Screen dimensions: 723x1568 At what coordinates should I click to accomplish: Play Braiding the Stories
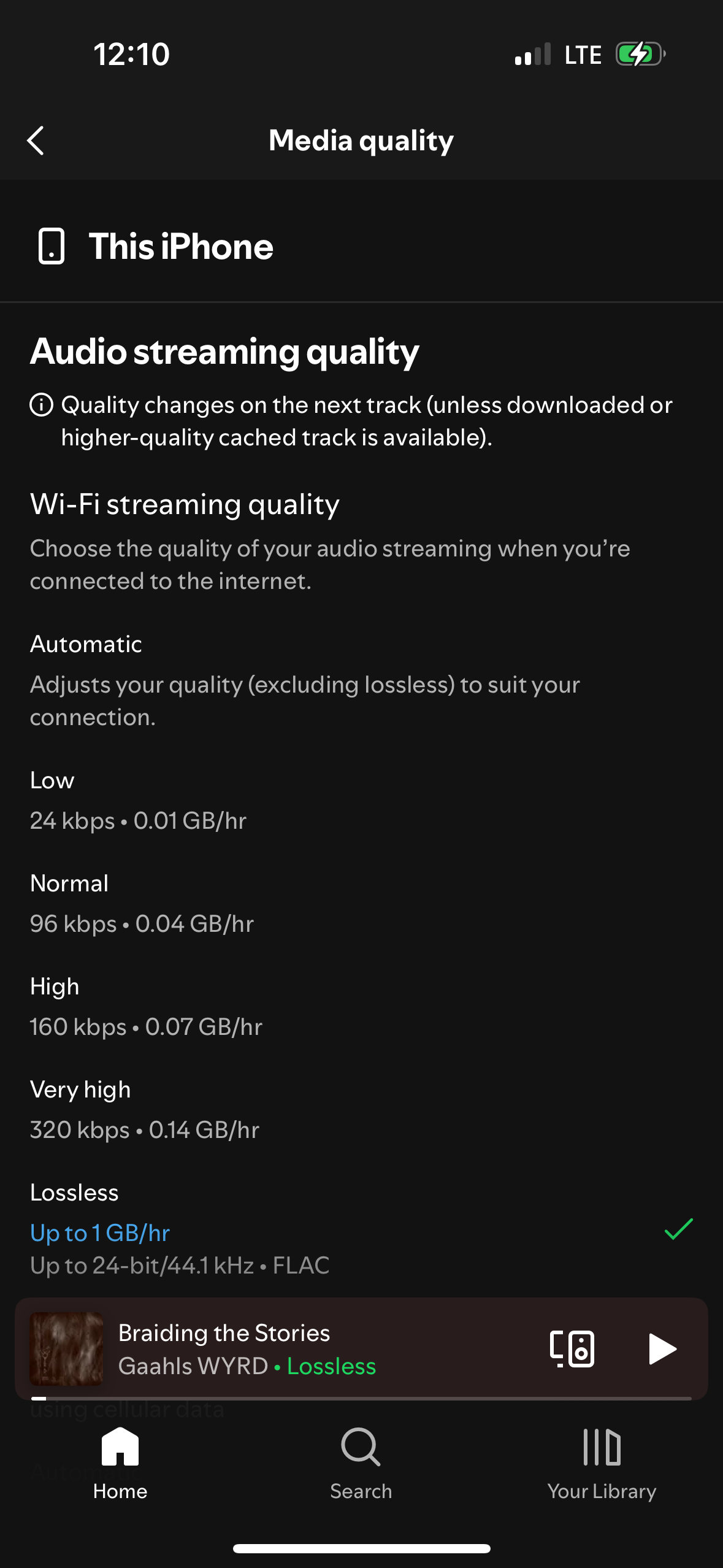click(661, 1348)
